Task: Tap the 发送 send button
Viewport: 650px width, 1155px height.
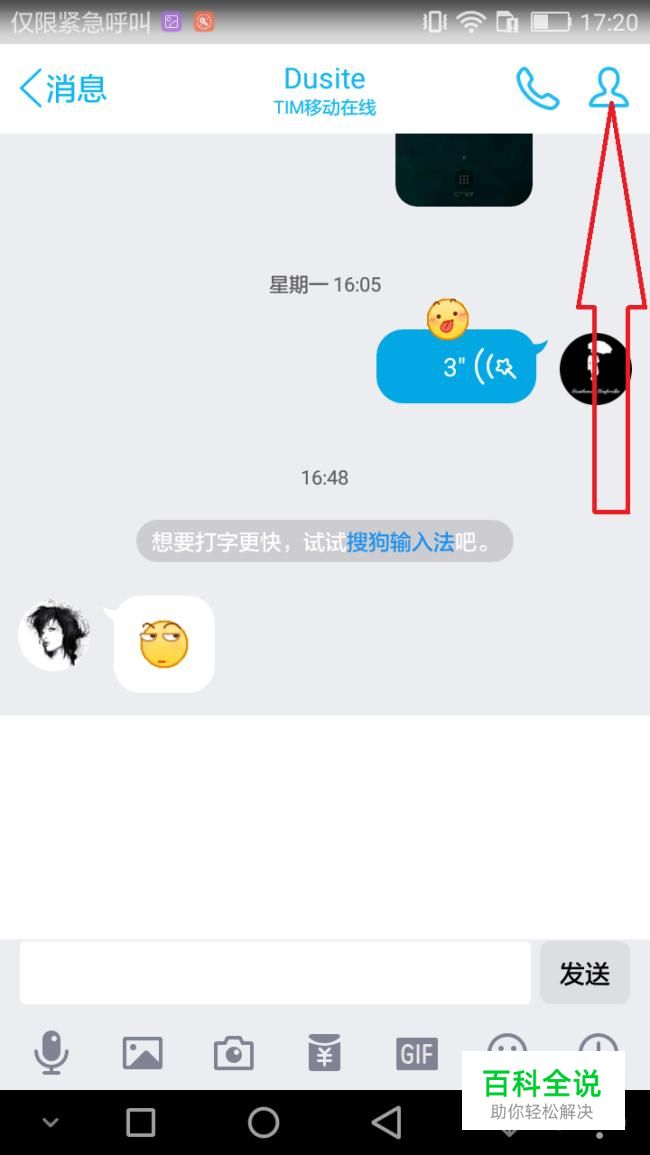Action: (584, 973)
